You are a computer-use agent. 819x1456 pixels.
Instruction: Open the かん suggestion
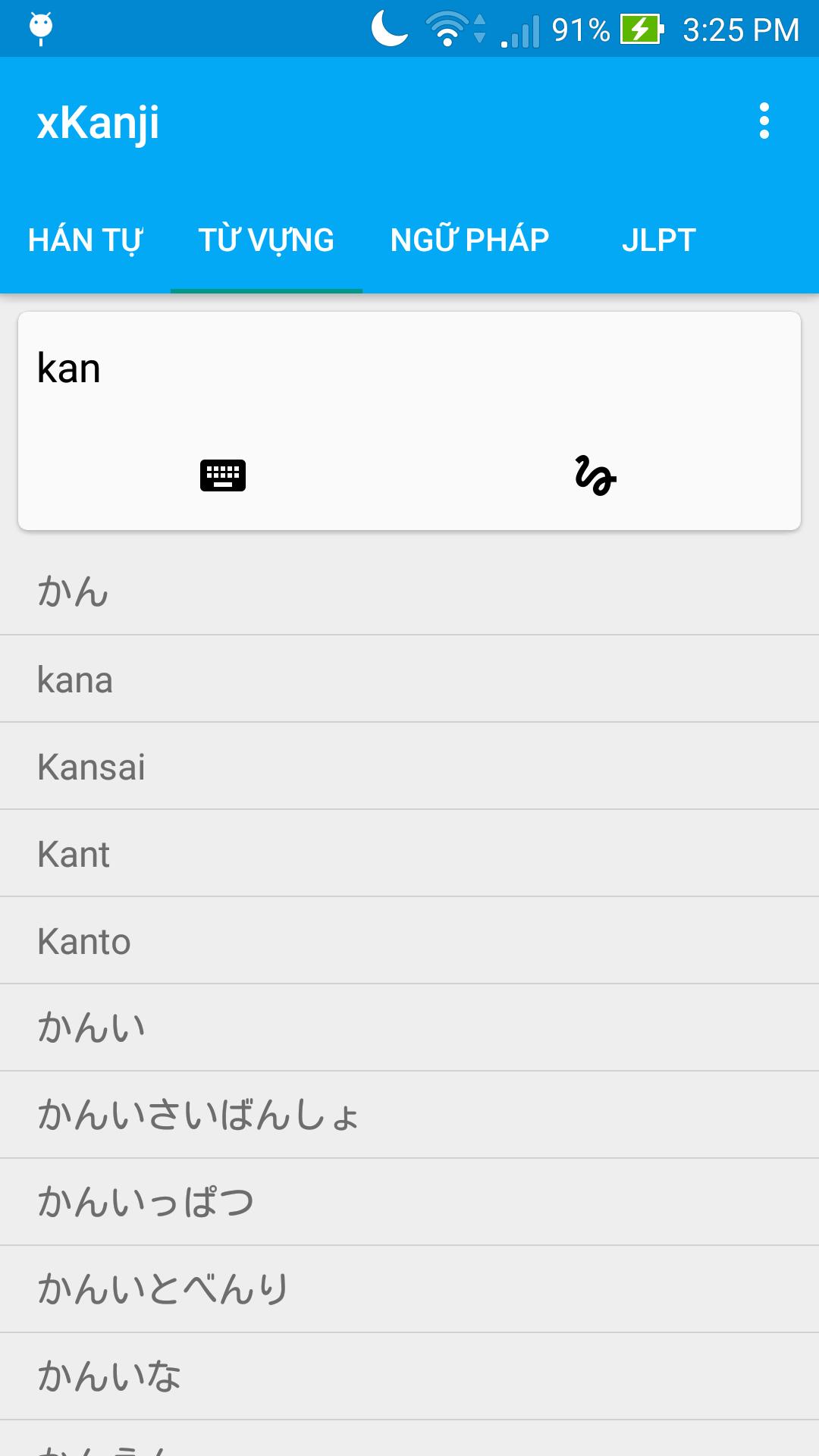pos(409,591)
